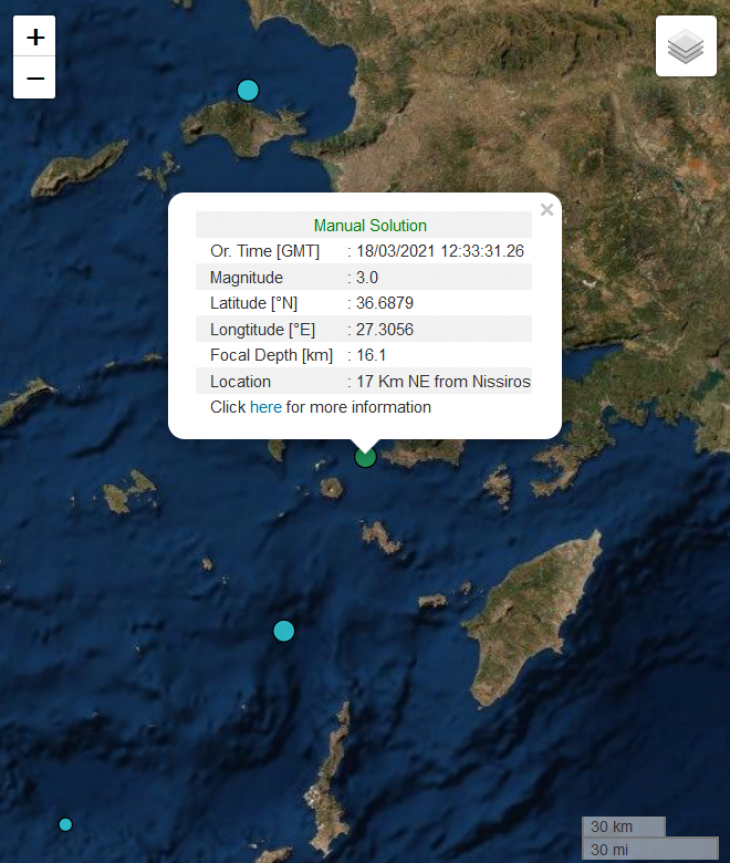Zoom out of the map
This screenshot has height=863, width=730.
[35, 78]
